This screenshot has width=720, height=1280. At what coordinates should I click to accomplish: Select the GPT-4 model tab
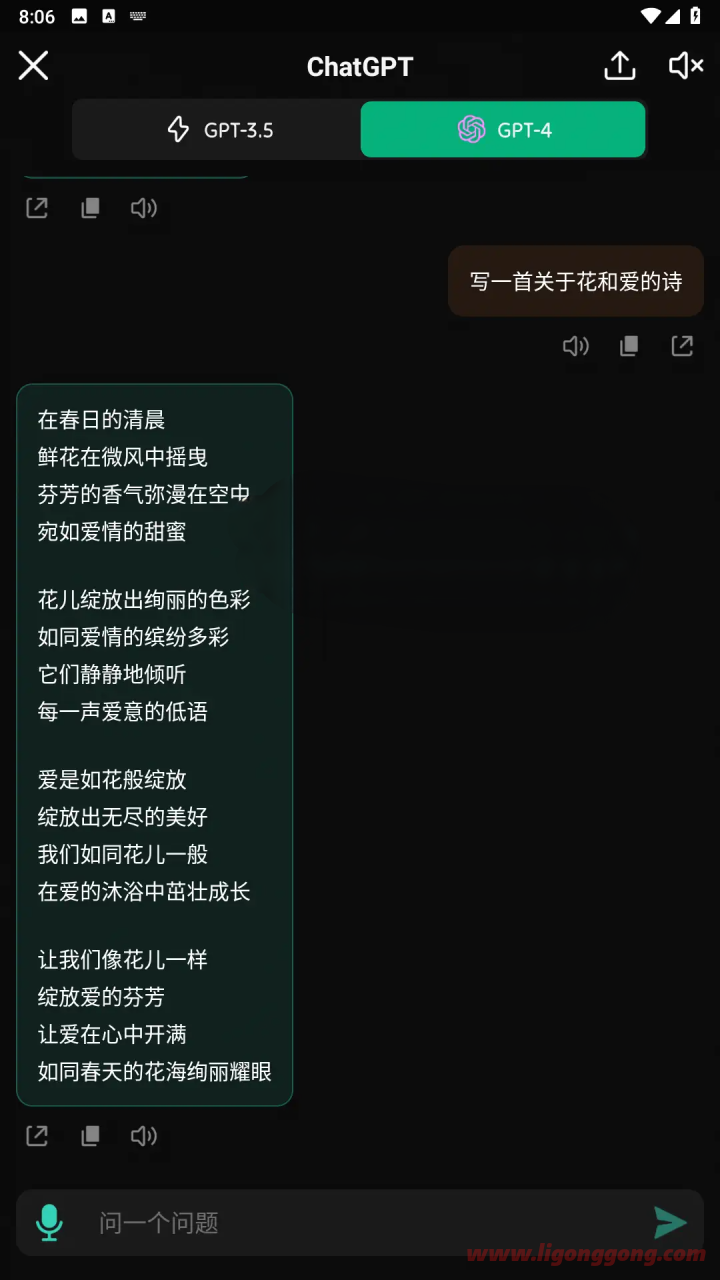click(503, 130)
